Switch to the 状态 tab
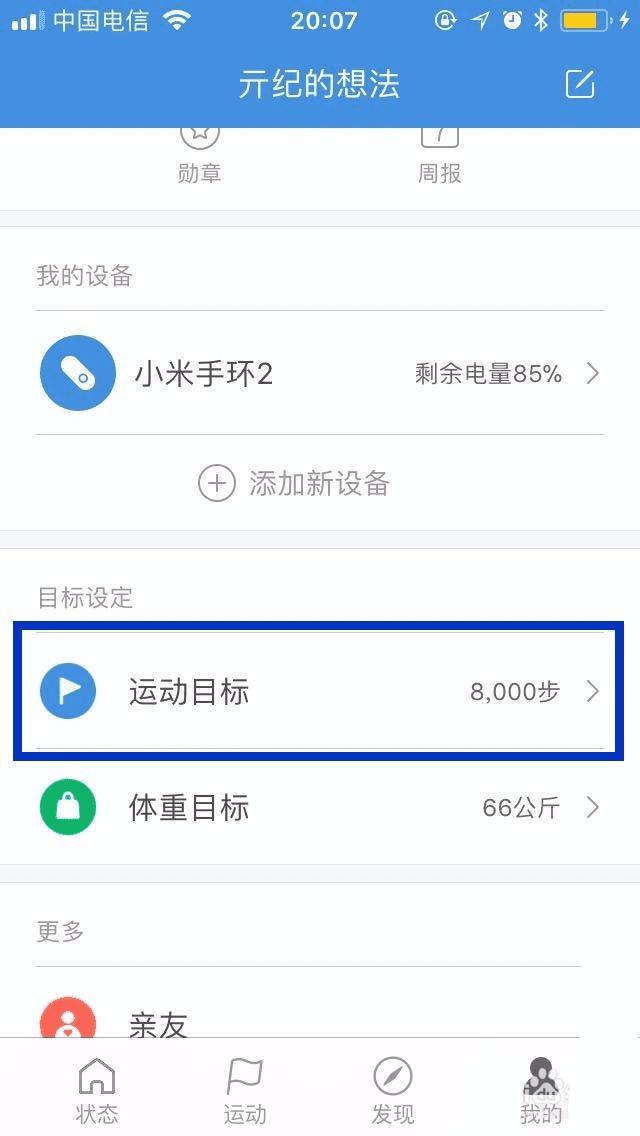 tap(97, 1092)
